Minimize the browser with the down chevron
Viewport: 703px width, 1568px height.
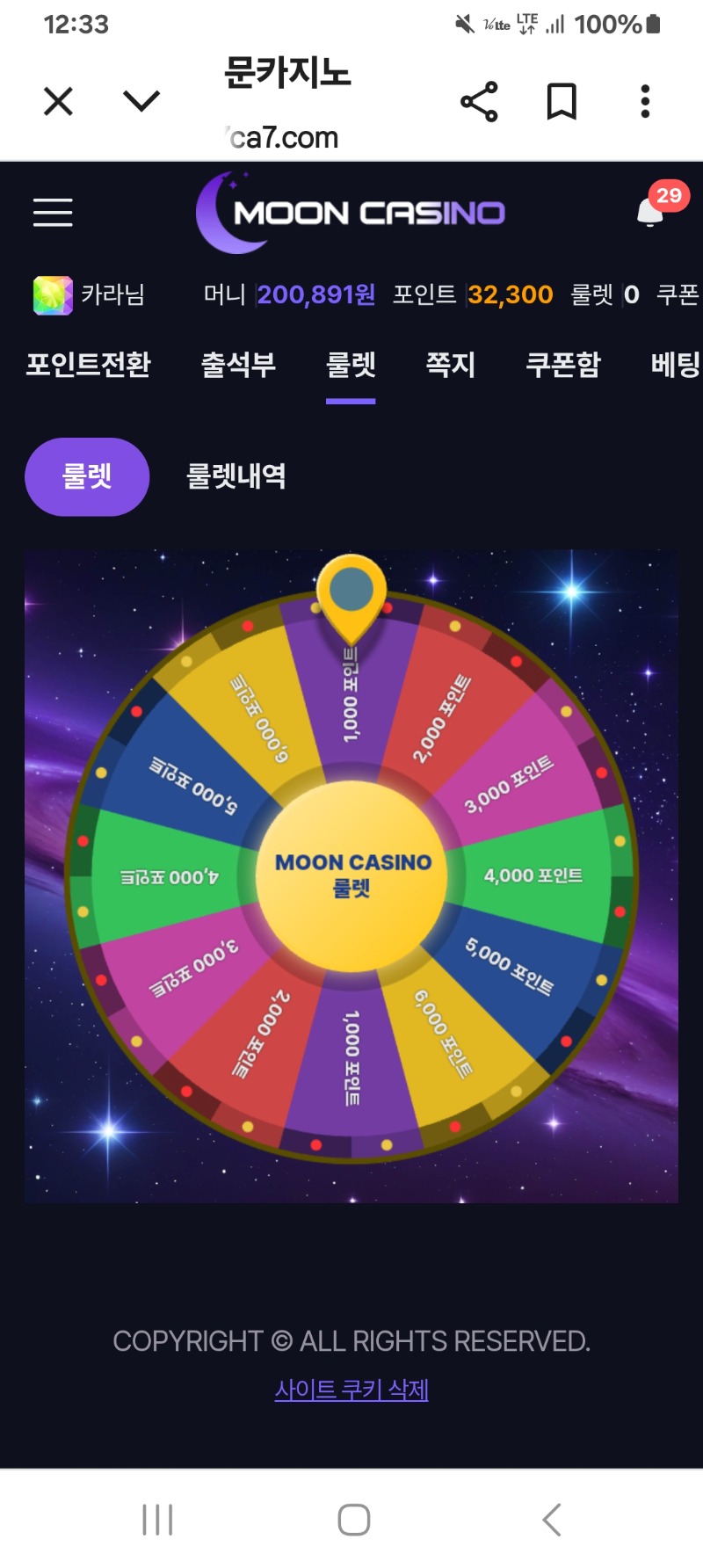pyautogui.click(x=141, y=102)
